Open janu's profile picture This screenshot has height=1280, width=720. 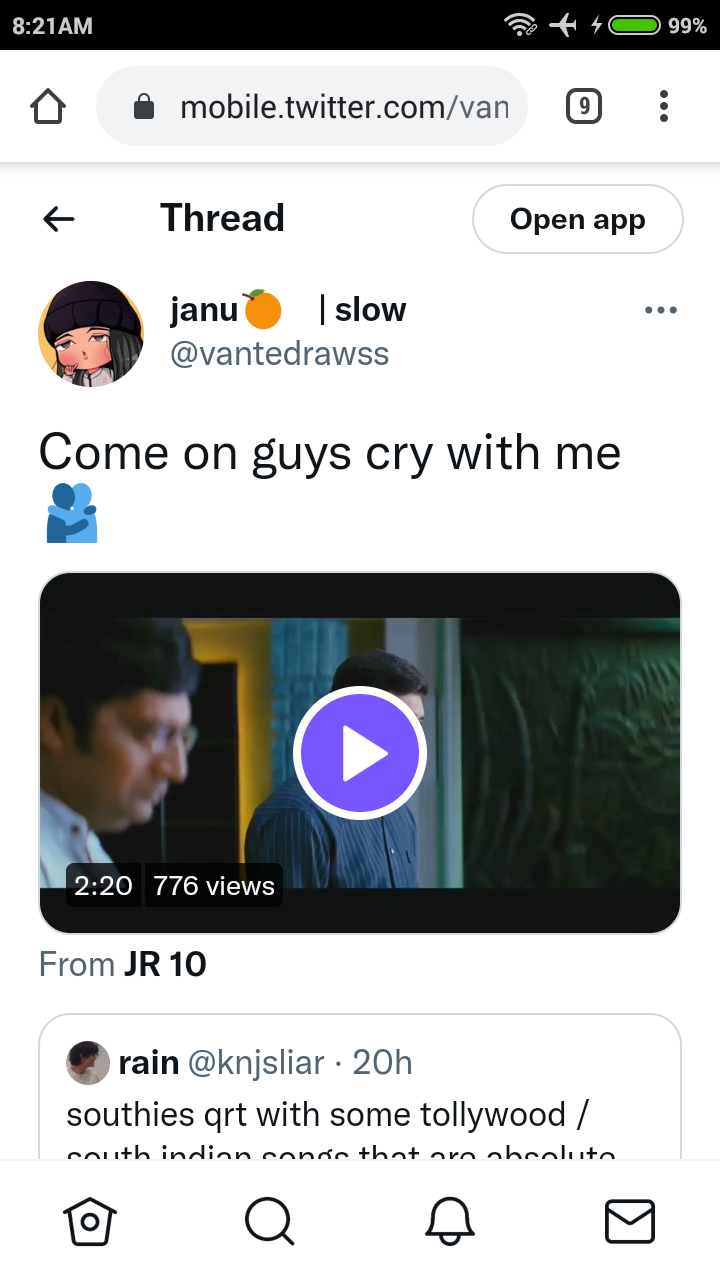(91, 333)
